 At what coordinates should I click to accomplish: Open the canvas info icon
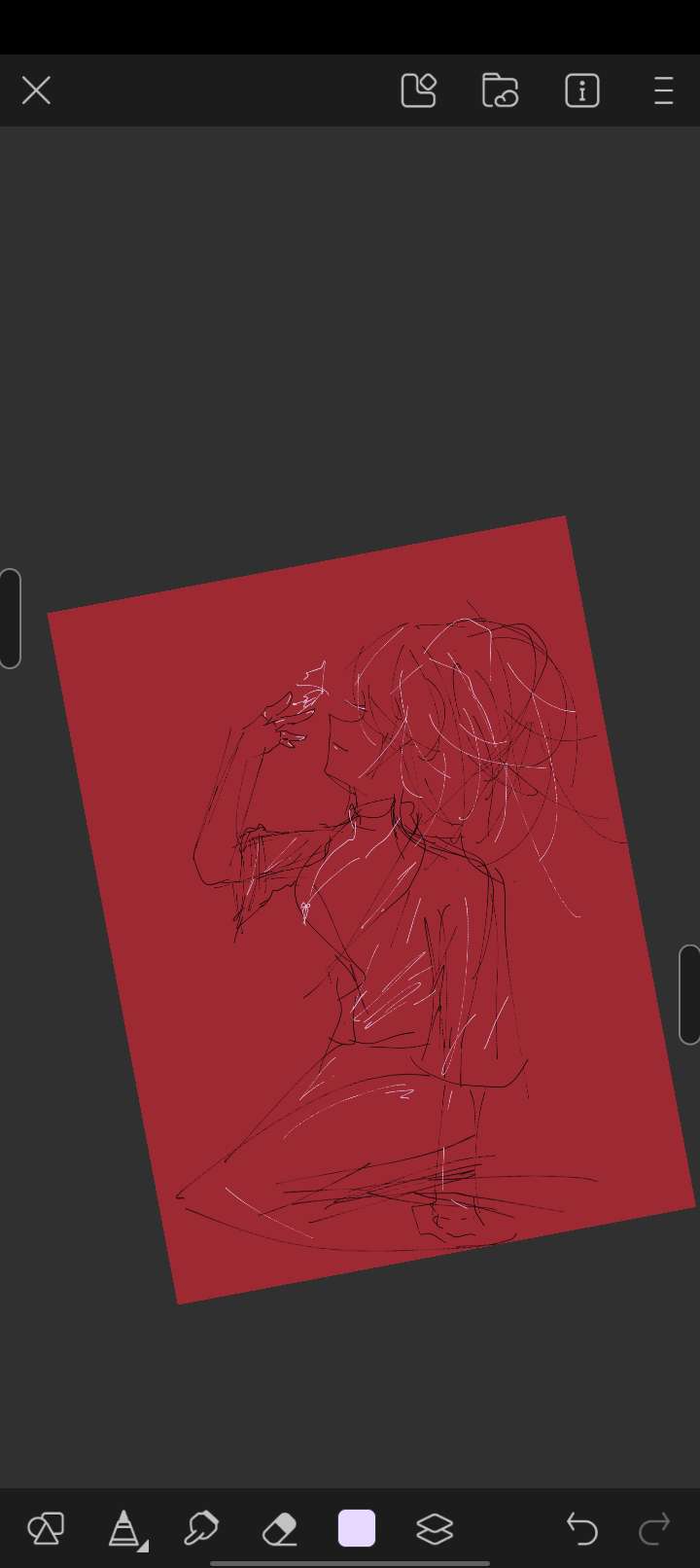click(x=582, y=90)
